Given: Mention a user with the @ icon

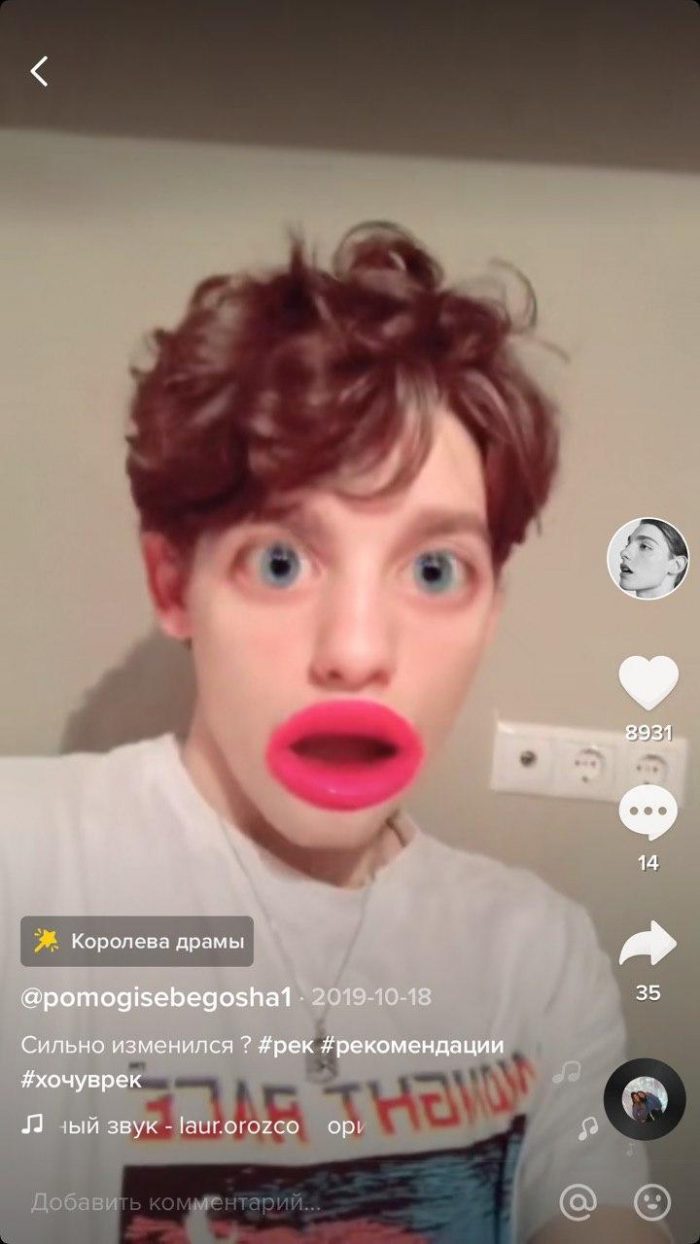Looking at the screenshot, I should click(x=578, y=1201).
